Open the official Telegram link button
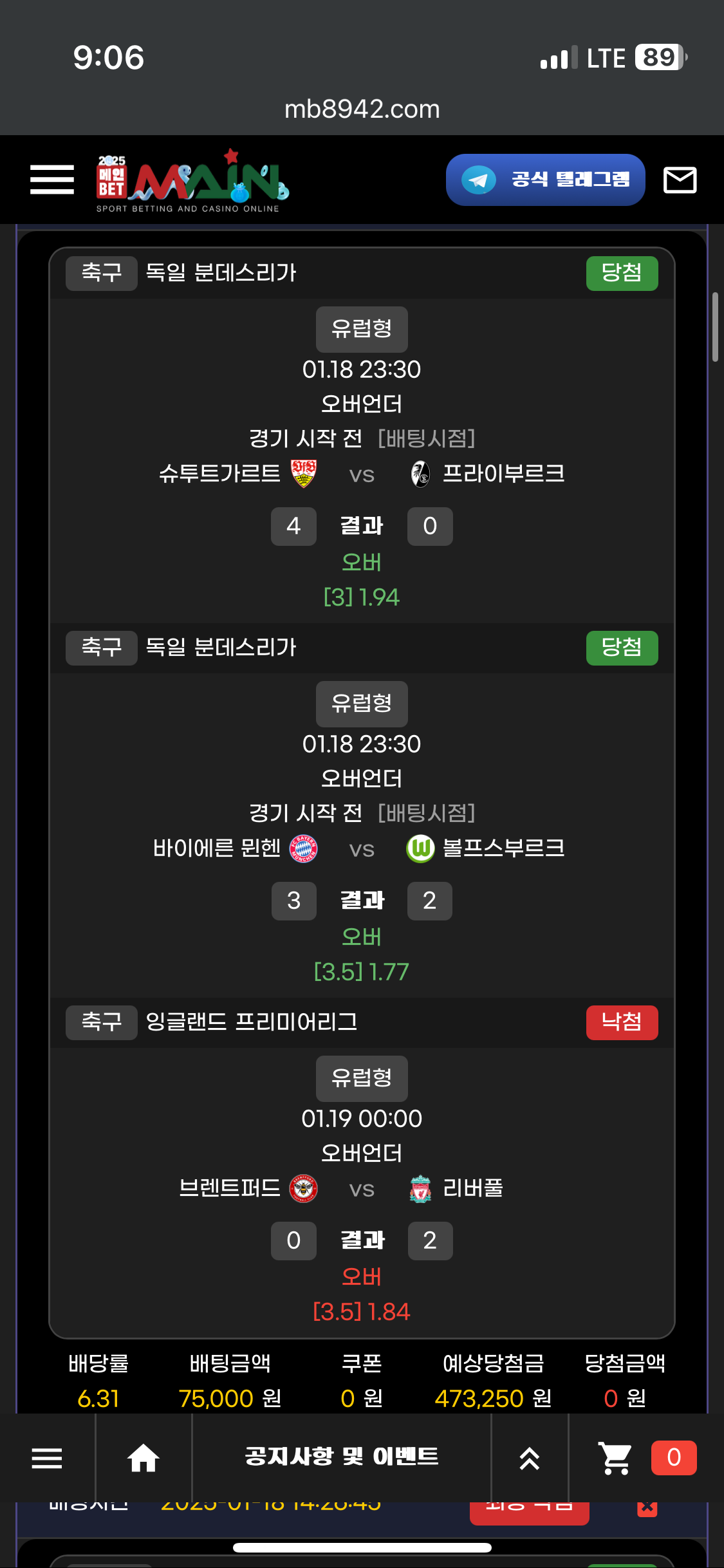 click(x=545, y=180)
